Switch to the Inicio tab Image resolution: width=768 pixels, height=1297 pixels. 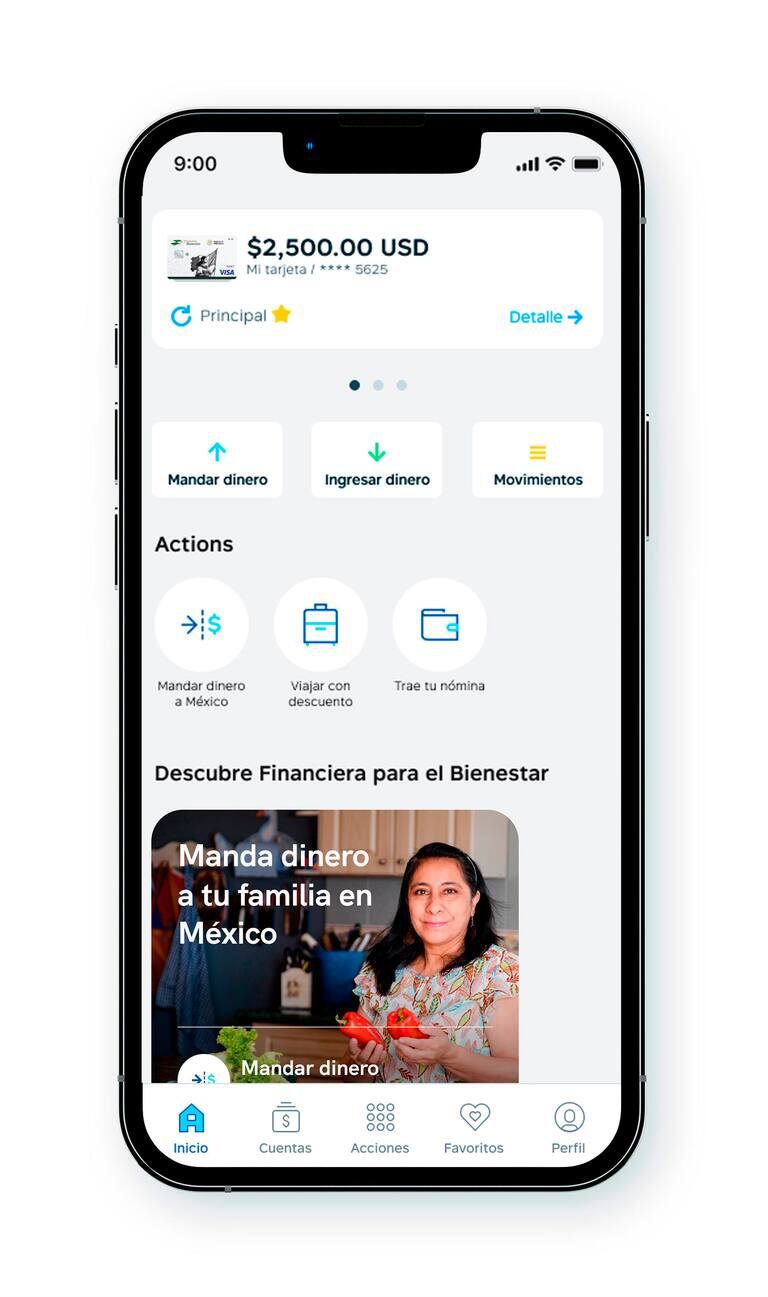[x=191, y=1128]
